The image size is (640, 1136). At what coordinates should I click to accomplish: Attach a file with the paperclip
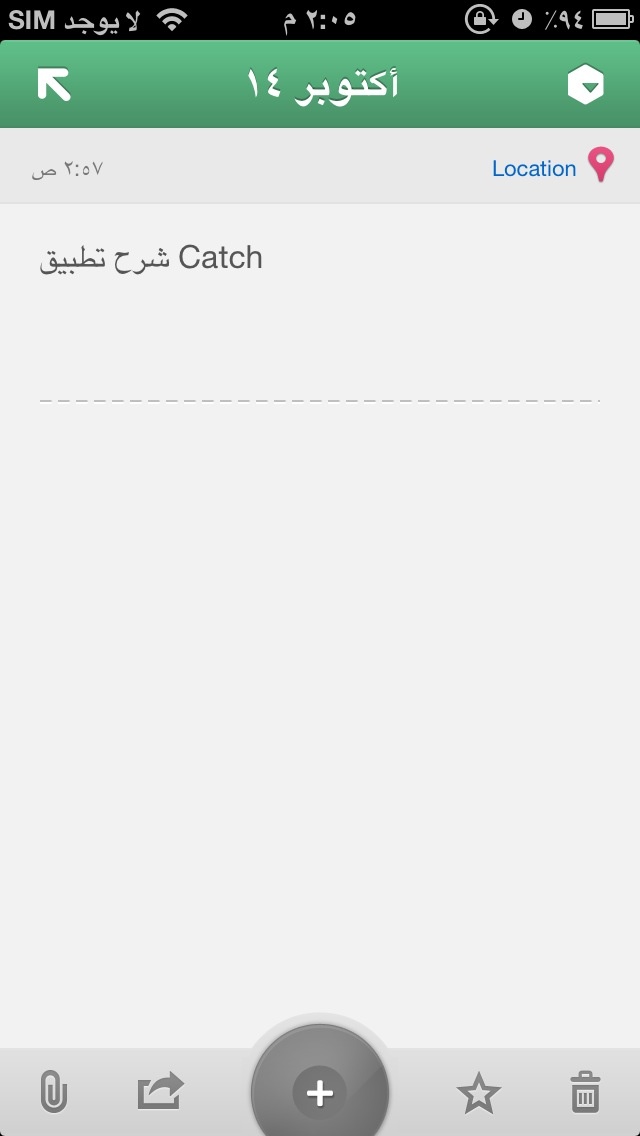(x=53, y=1092)
